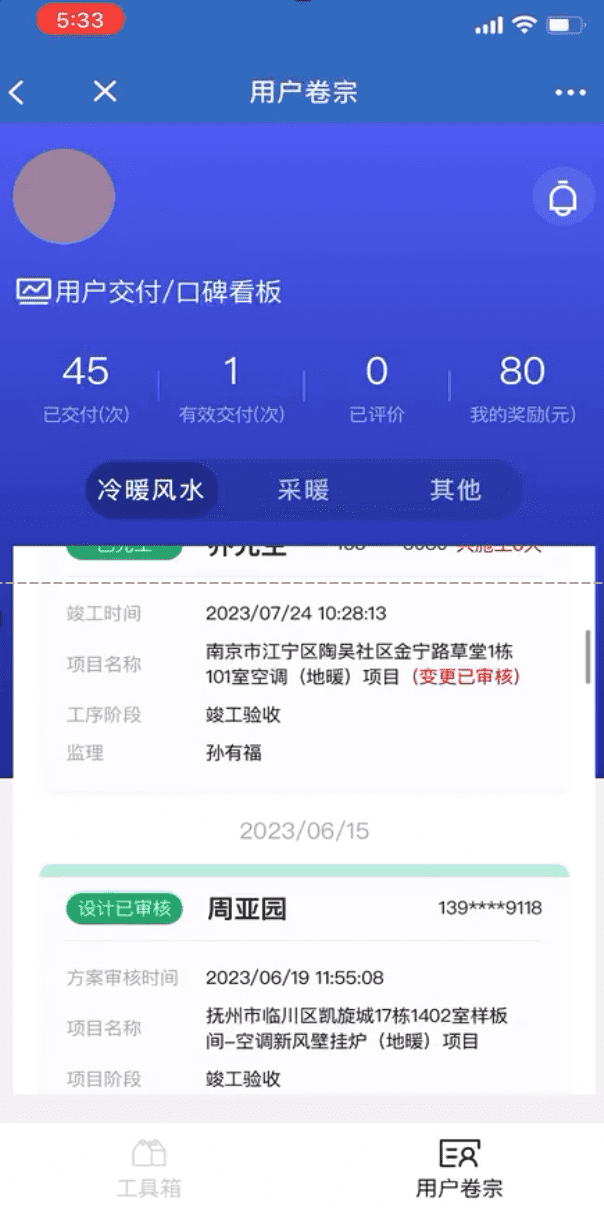Switch to the 工具箱 tab

click(x=149, y=1168)
